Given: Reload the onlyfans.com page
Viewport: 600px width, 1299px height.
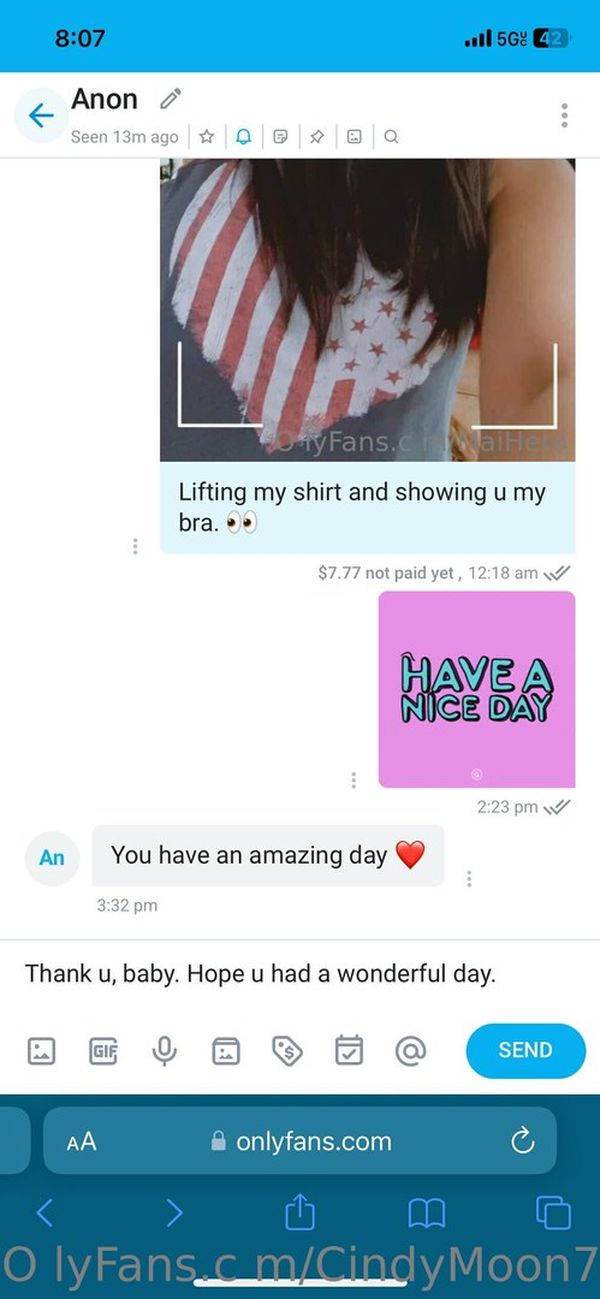Looking at the screenshot, I should click(x=522, y=1141).
